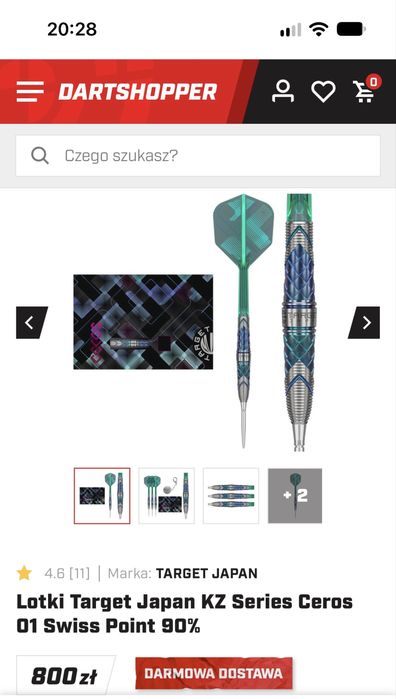
Task: Open the hamburger menu
Action: pos(30,92)
